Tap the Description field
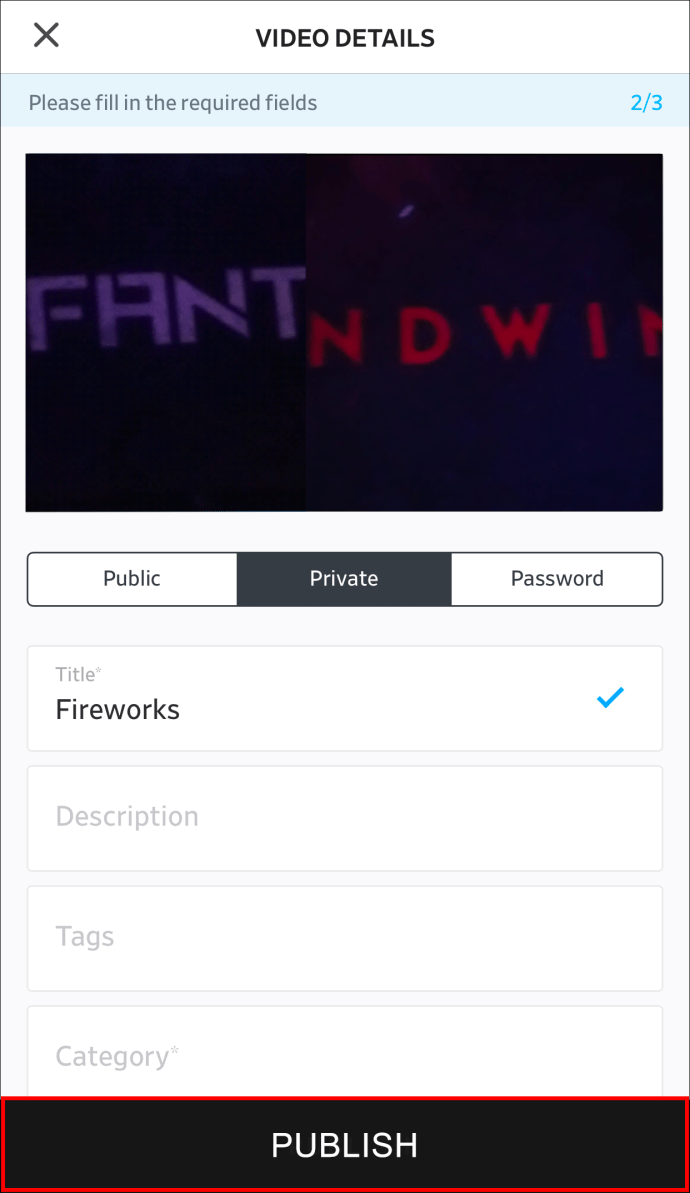Viewport: 690px width, 1193px height. pyautogui.click(x=345, y=818)
